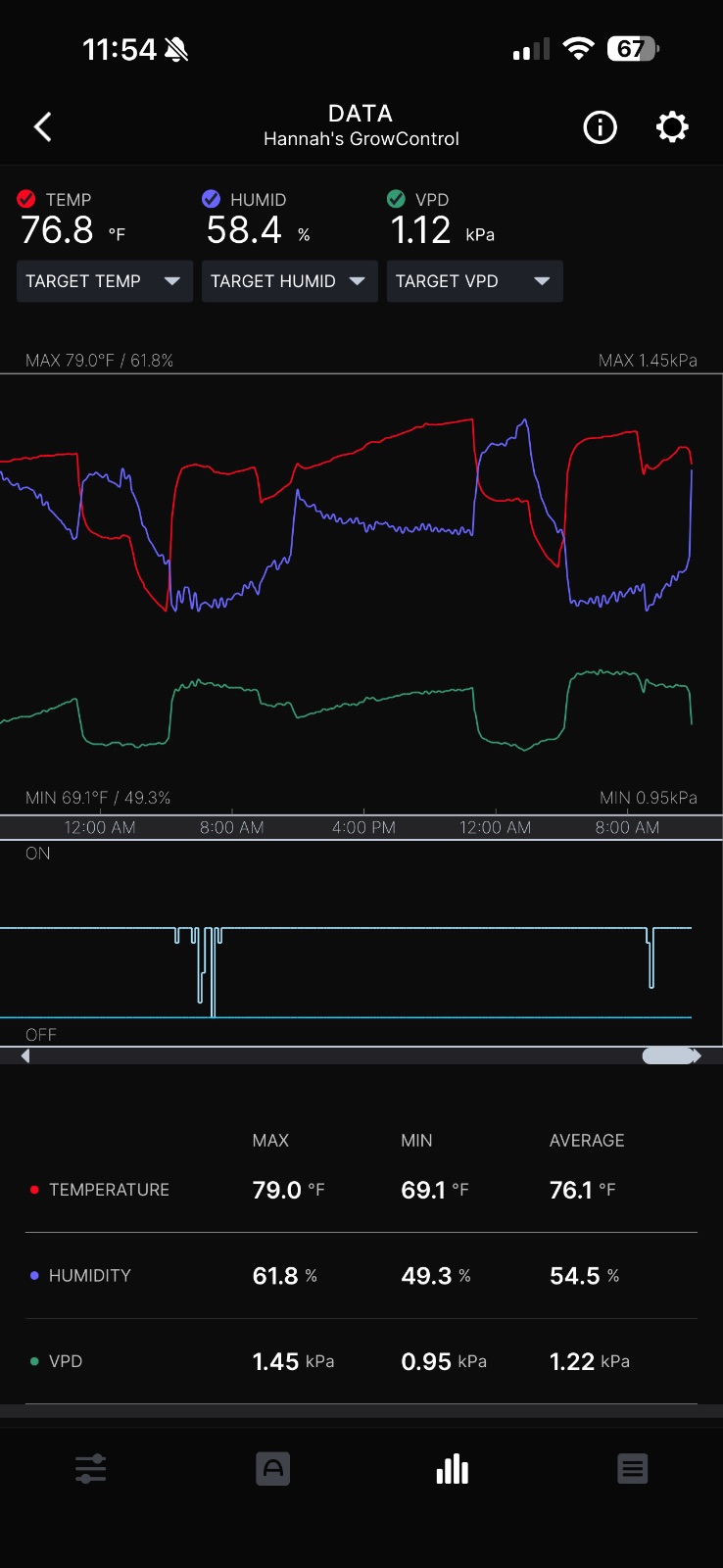Toggle the VPD line visibility checkbox
Viewport: 723px width, 1568px height.
[396, 199]
